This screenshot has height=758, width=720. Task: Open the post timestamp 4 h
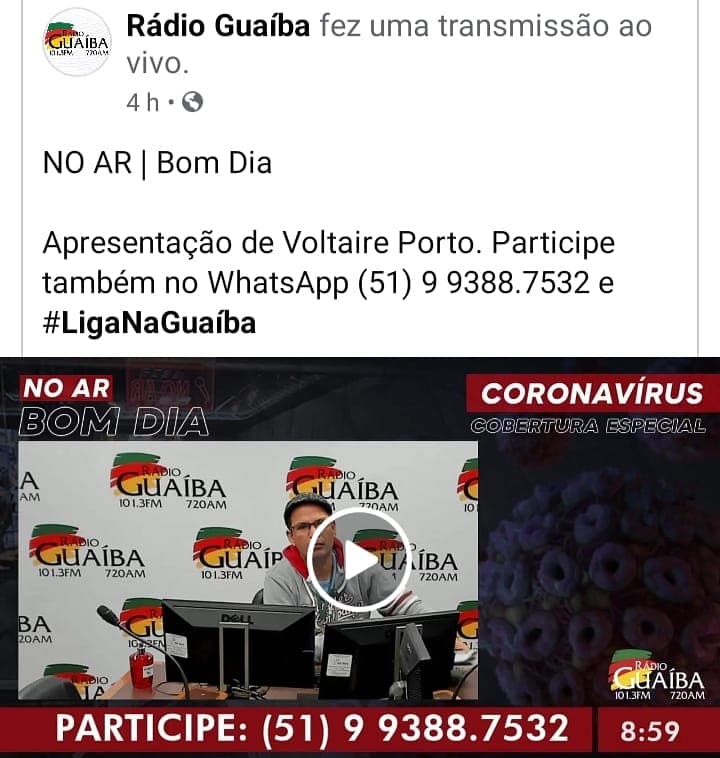click(x=143, y=102)
